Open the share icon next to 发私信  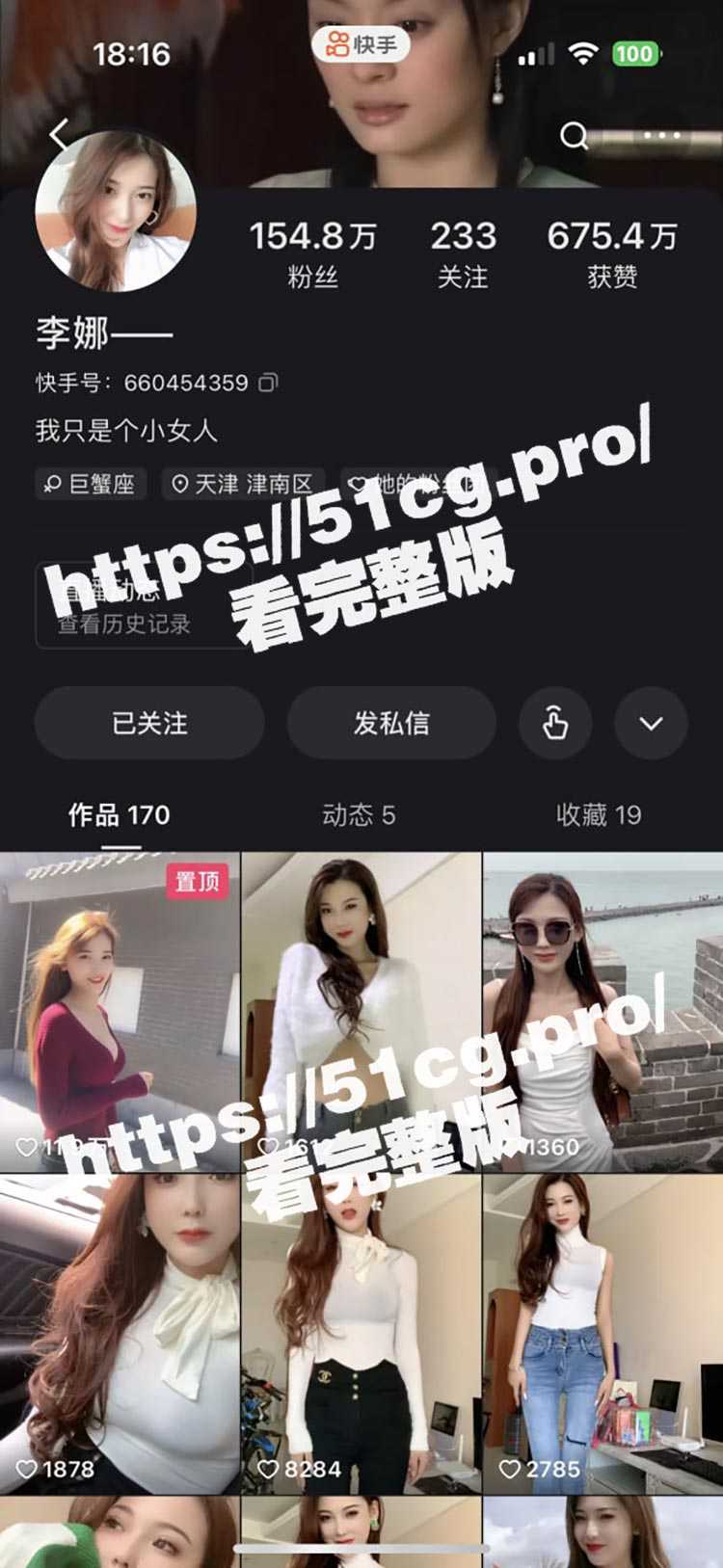coord(554,724)
